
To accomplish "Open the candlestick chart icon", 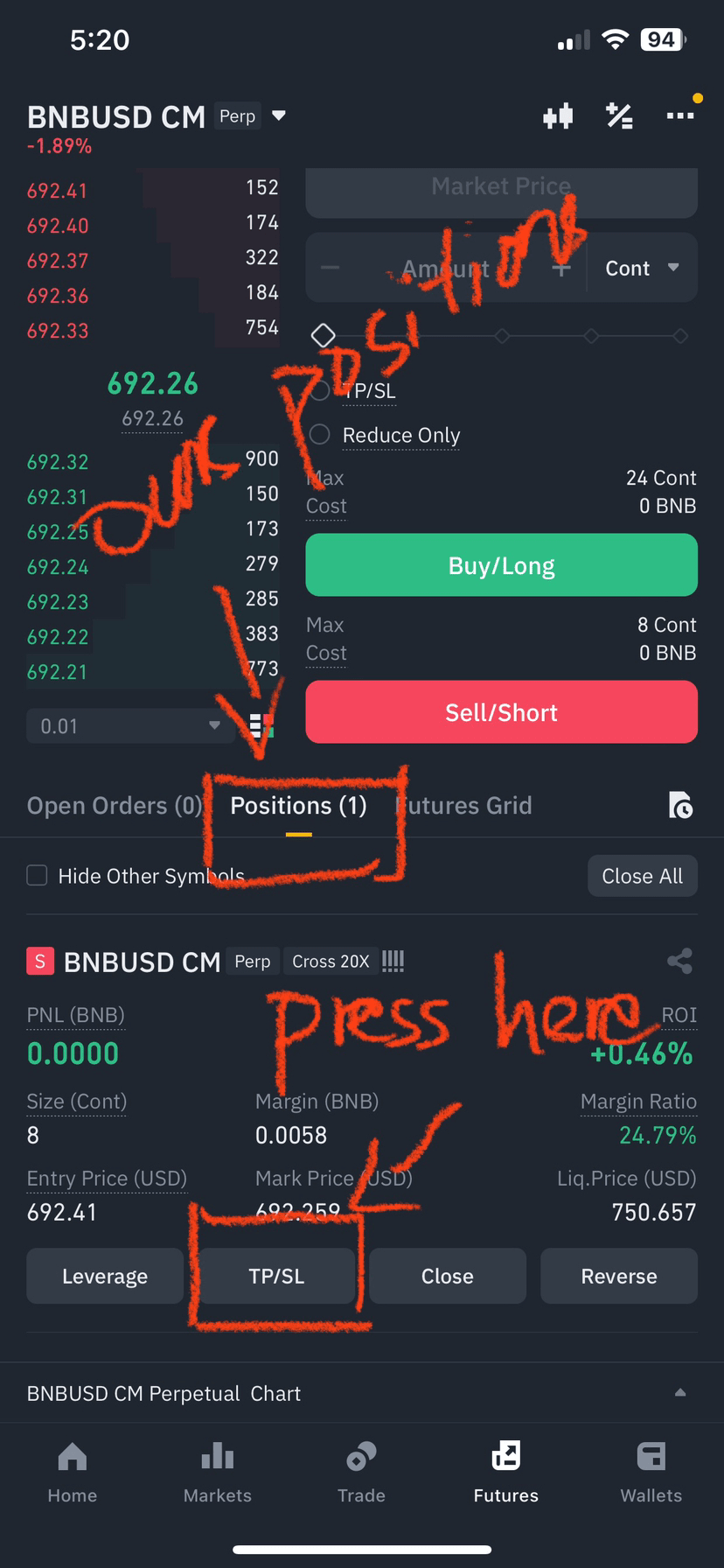I will coord(557,115).
